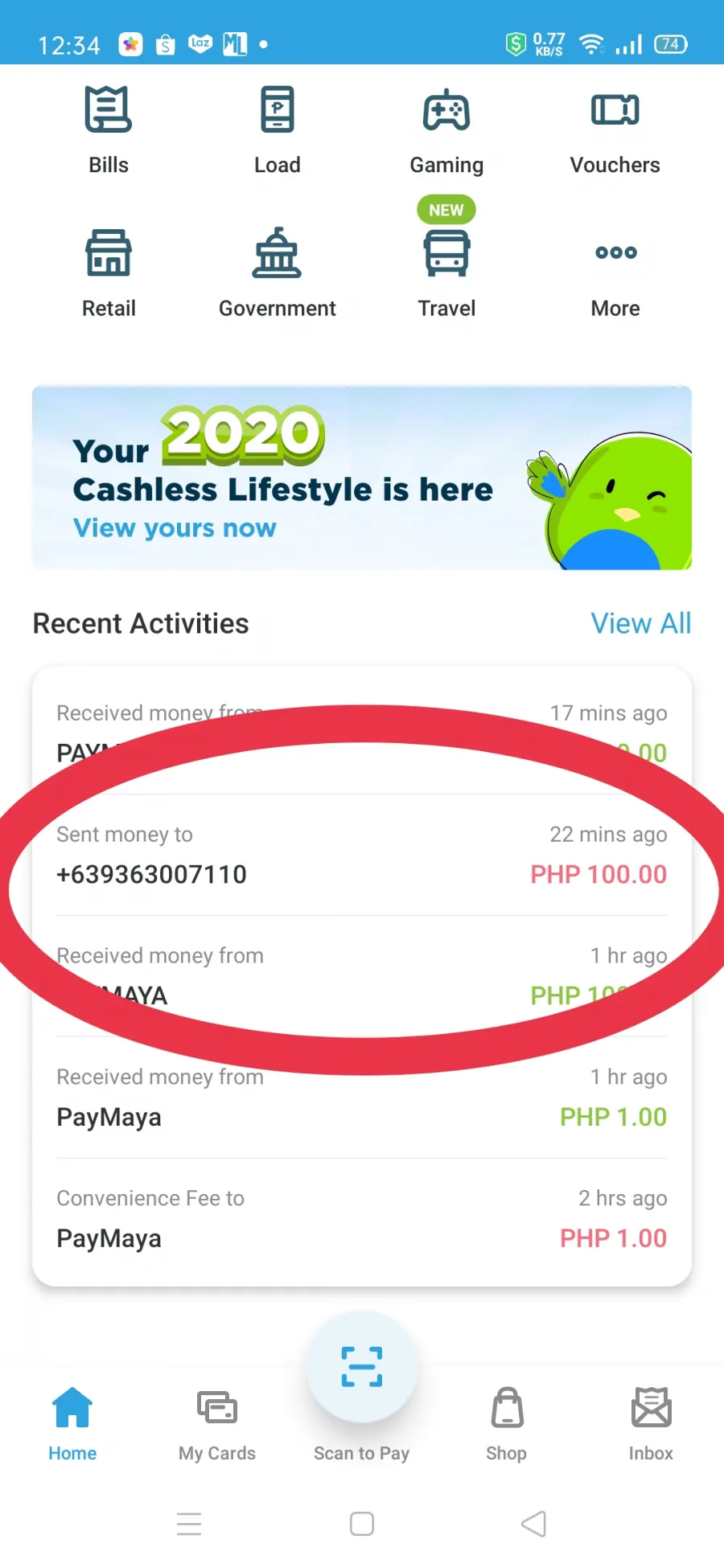Open the new Travel service
Viewport: 724px width, 1568px height.
point(446,261)
